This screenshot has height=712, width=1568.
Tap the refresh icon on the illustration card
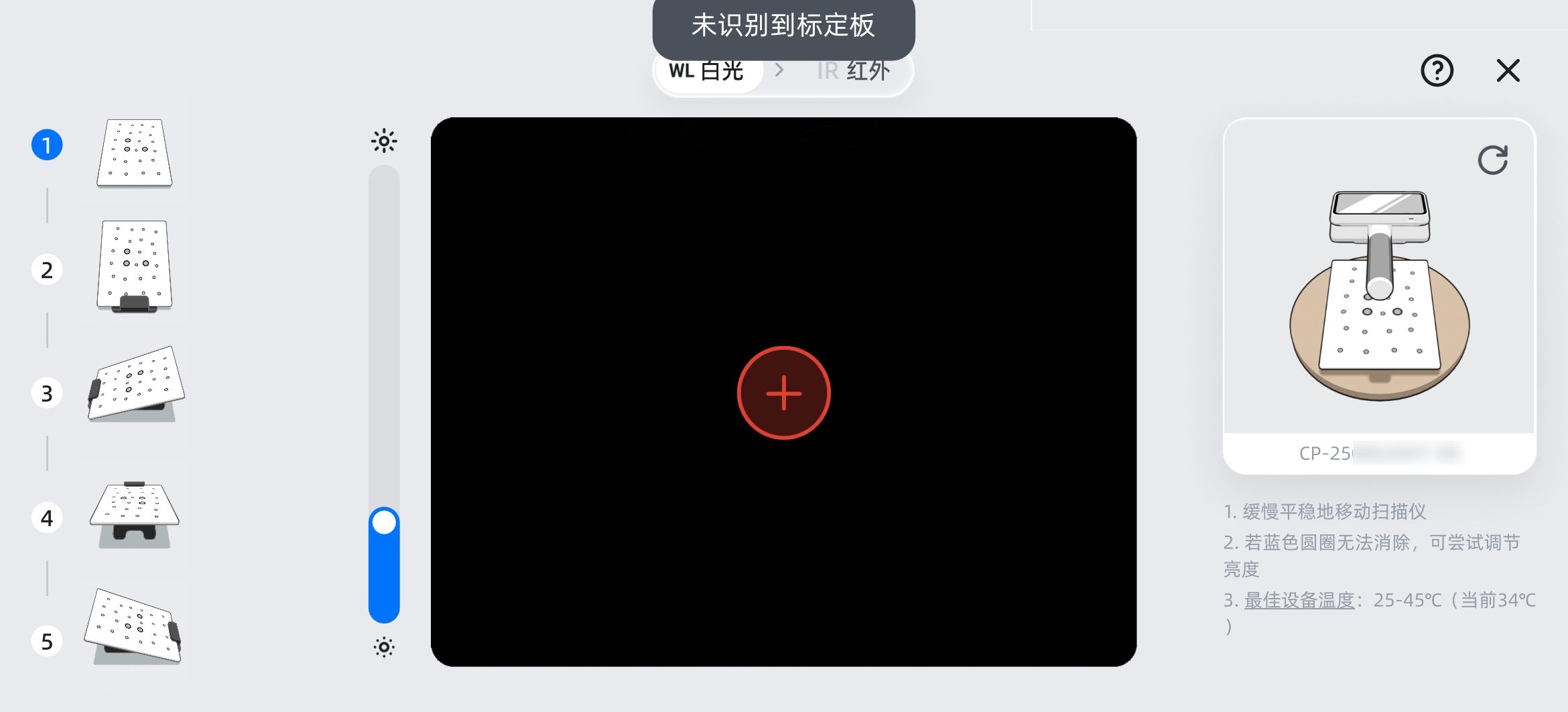tap(1492, 160)
